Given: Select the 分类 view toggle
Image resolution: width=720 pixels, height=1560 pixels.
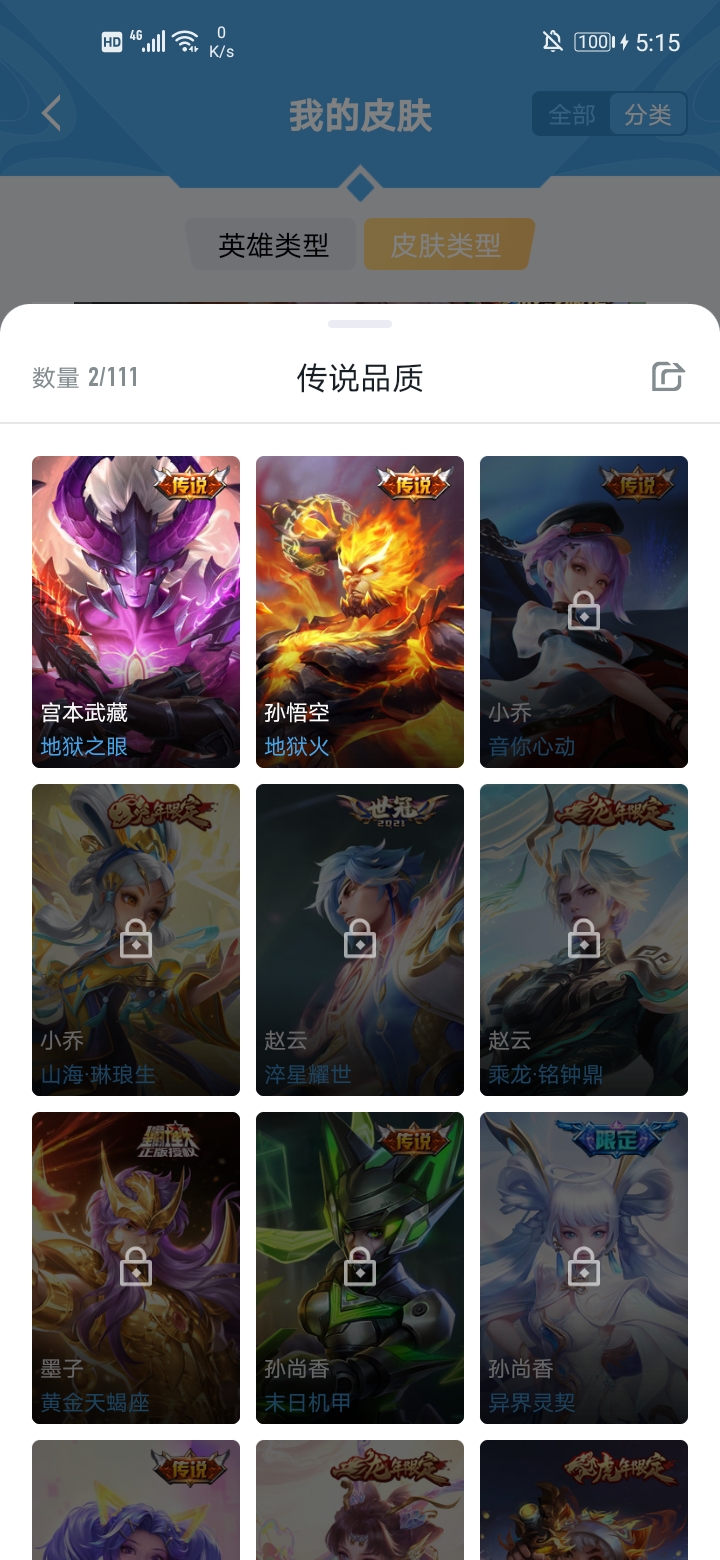Looking at the screenshot, I should (x=648, y=115).
